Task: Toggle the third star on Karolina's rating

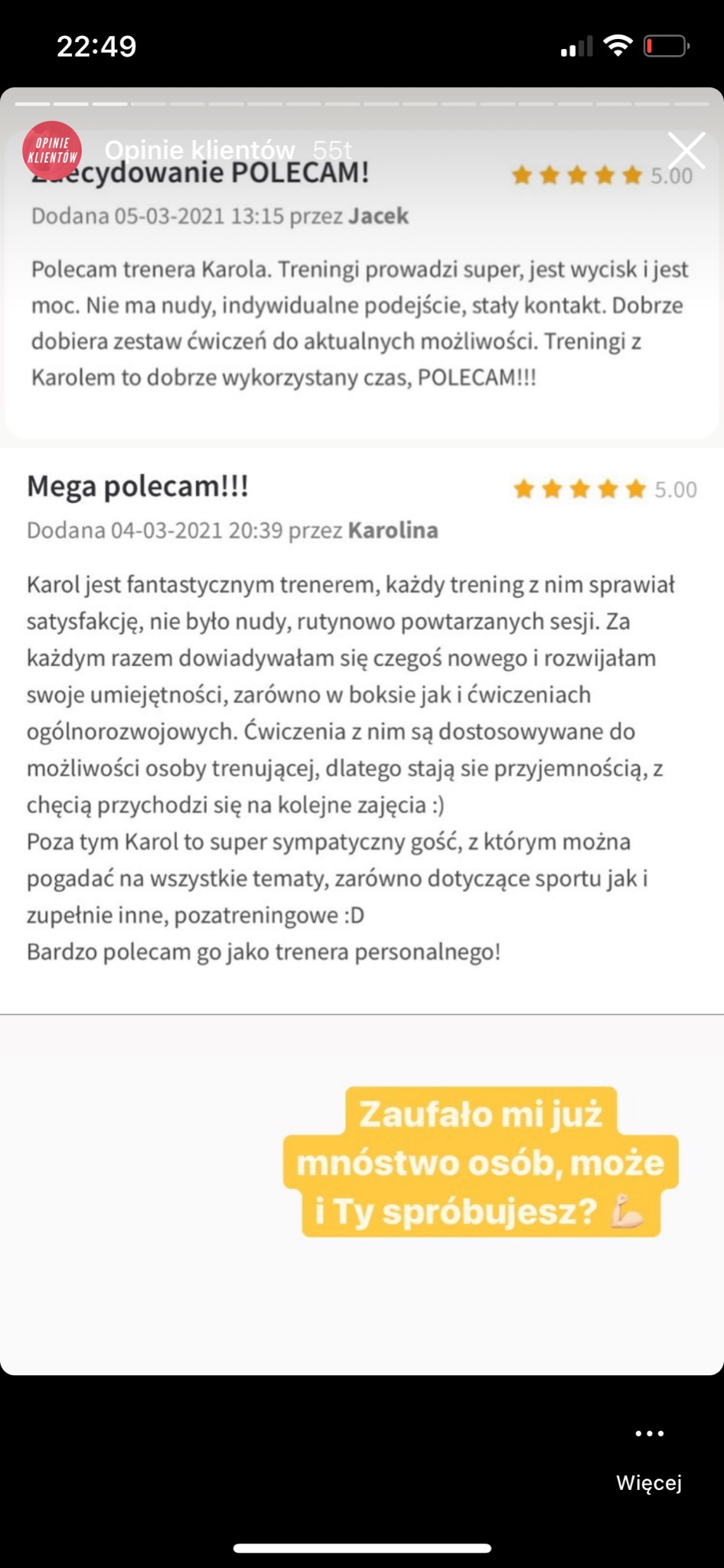Action: [x=579, y=488]
